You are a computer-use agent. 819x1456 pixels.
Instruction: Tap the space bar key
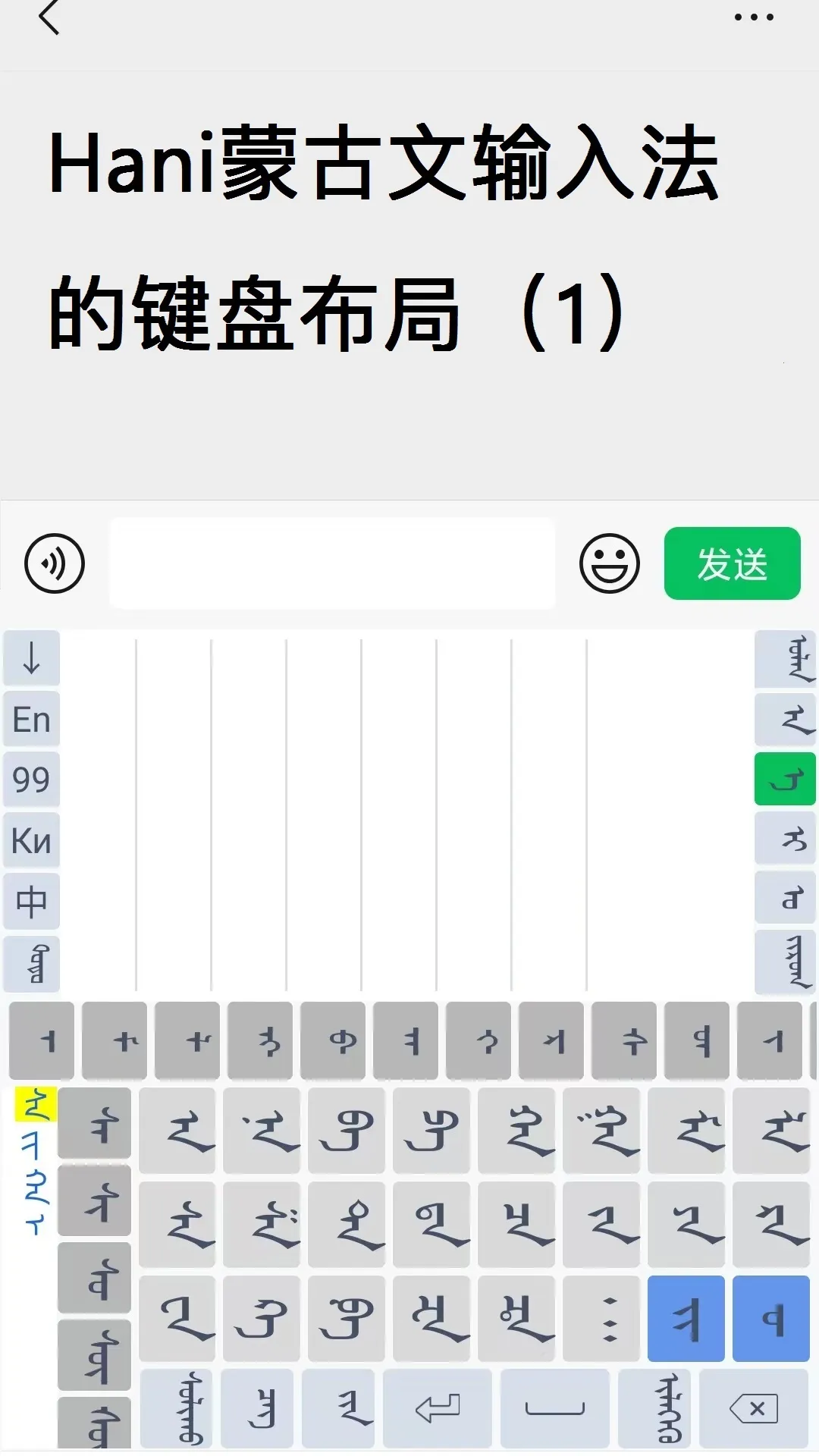click(x=554, y=1408)
